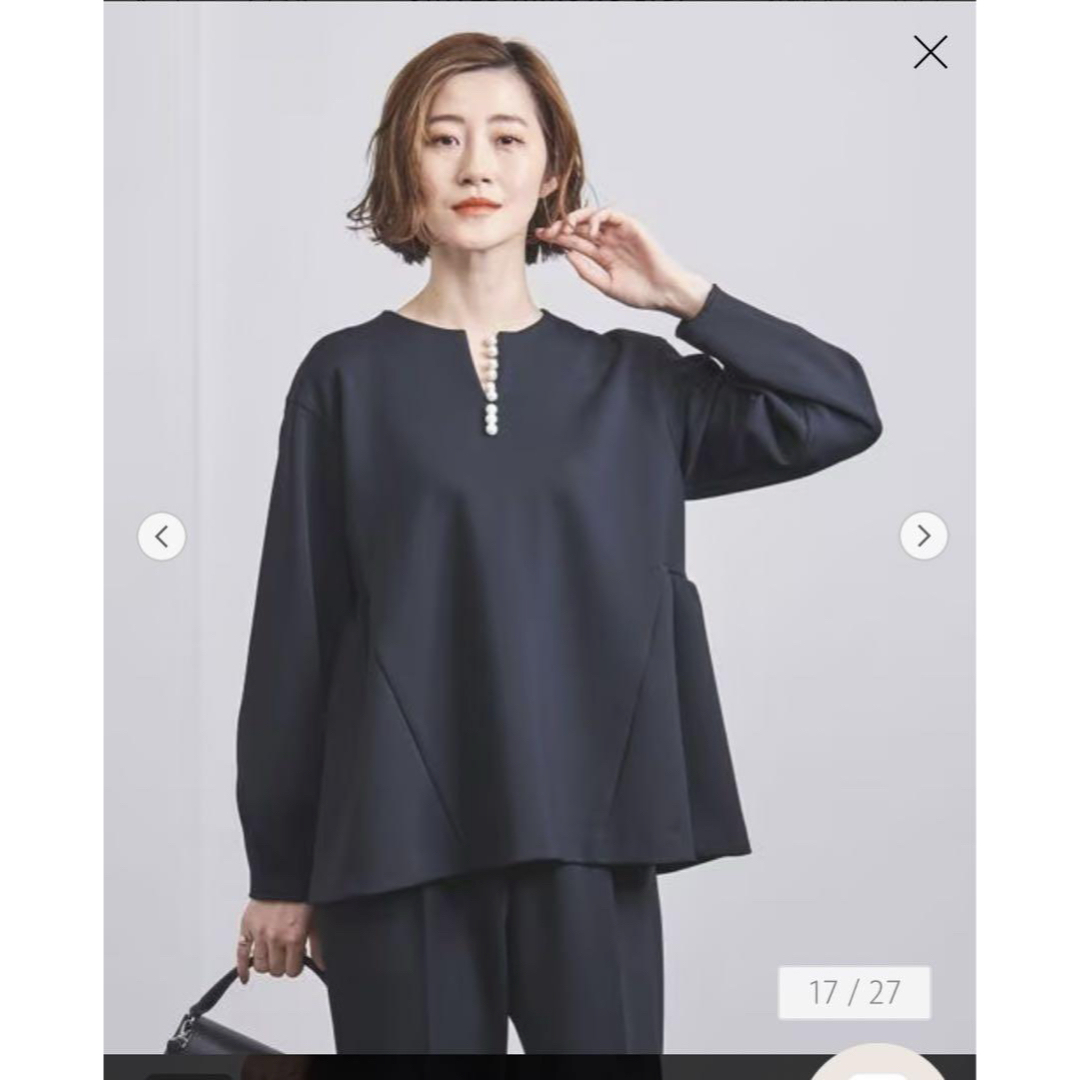Go to the previous product photo
The height and width of the screenshot is (1080, 1080).
coord(162,537)
